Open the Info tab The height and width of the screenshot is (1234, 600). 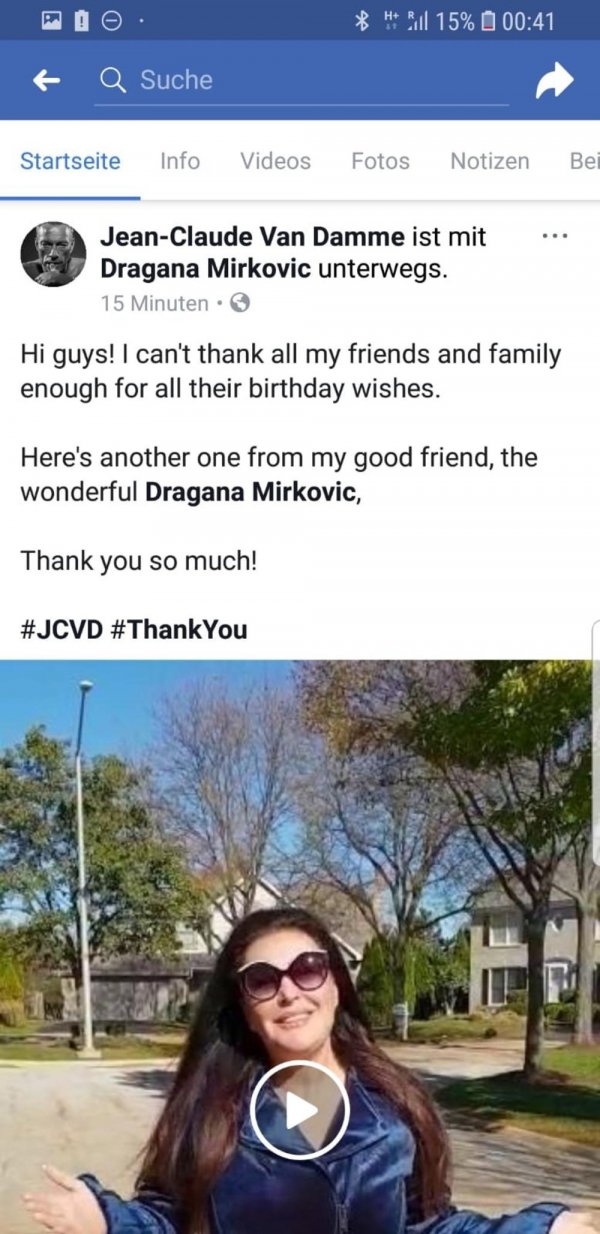pos(180,161)
